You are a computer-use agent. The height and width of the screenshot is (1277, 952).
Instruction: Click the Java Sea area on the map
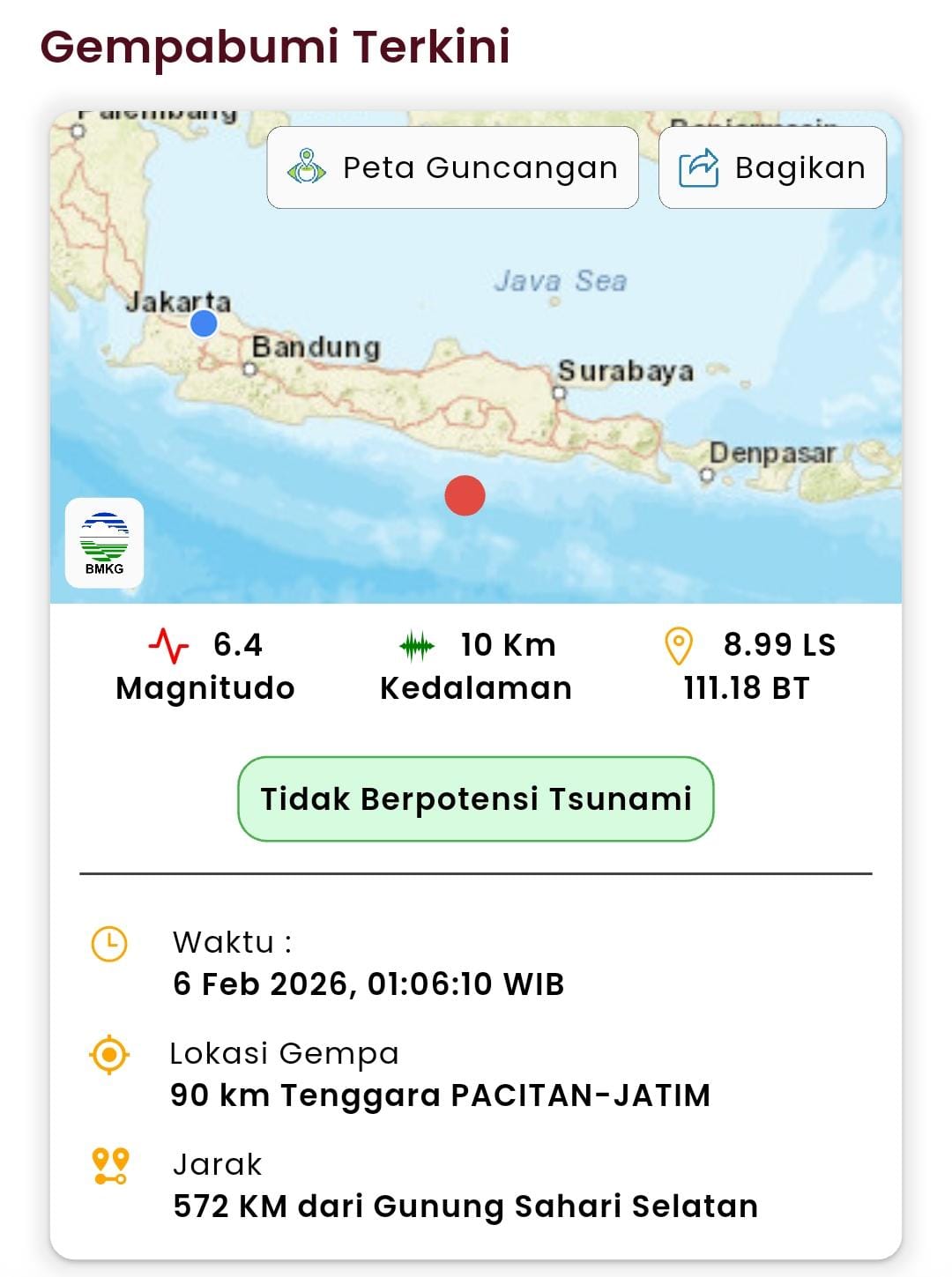[x=562, y=280]
